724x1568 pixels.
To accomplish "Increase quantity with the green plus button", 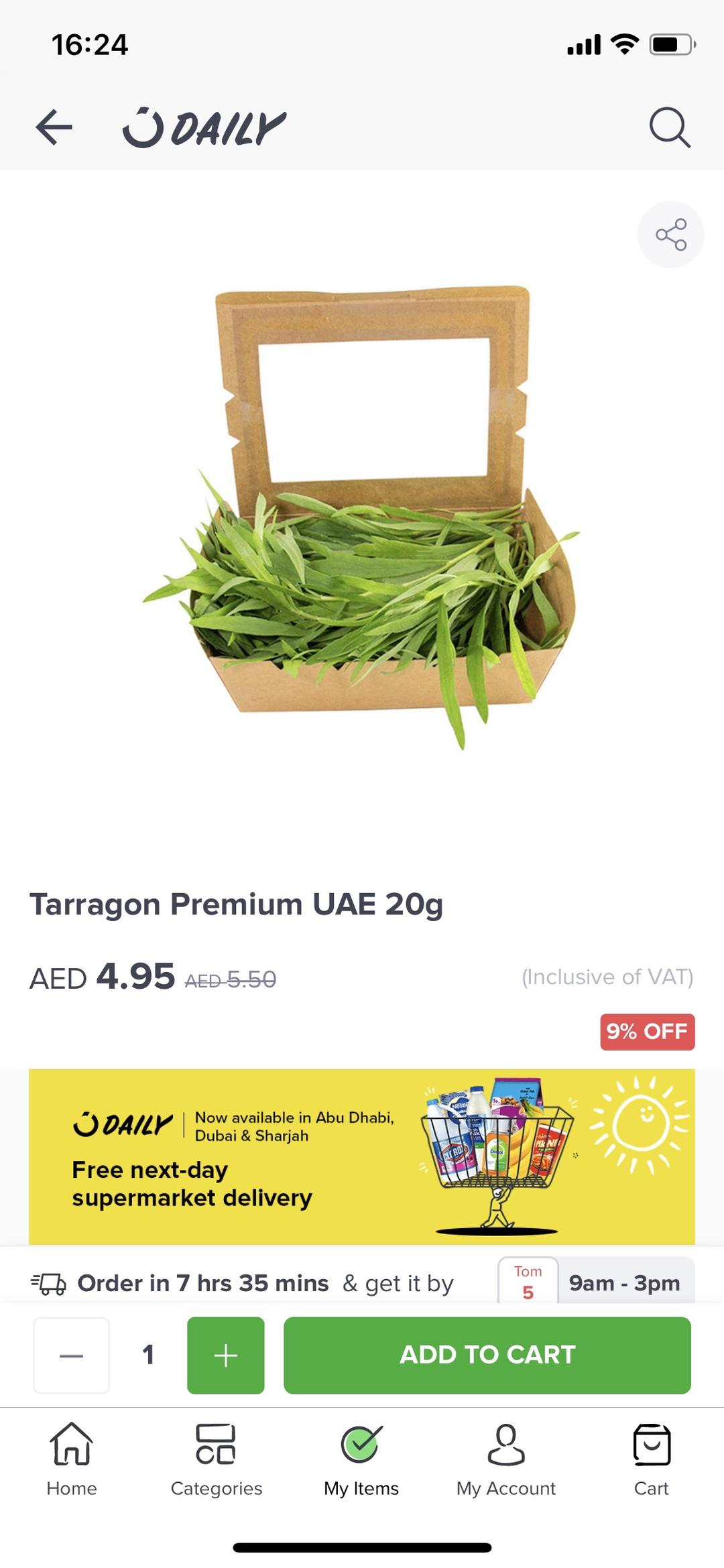I will pyautogui.click(x=226, y=1355).
